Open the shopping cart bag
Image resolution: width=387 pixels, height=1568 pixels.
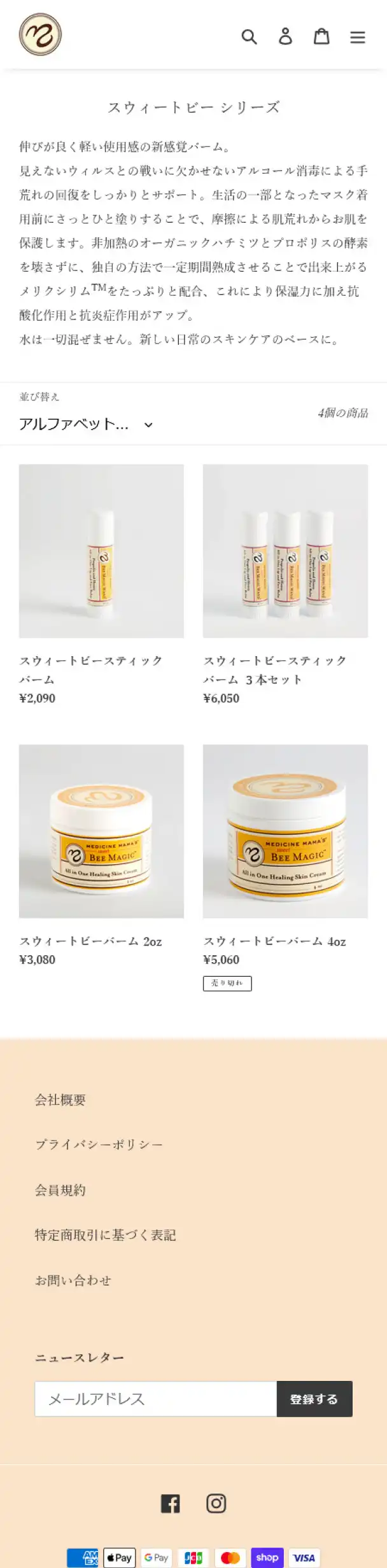tap(321, 36)
